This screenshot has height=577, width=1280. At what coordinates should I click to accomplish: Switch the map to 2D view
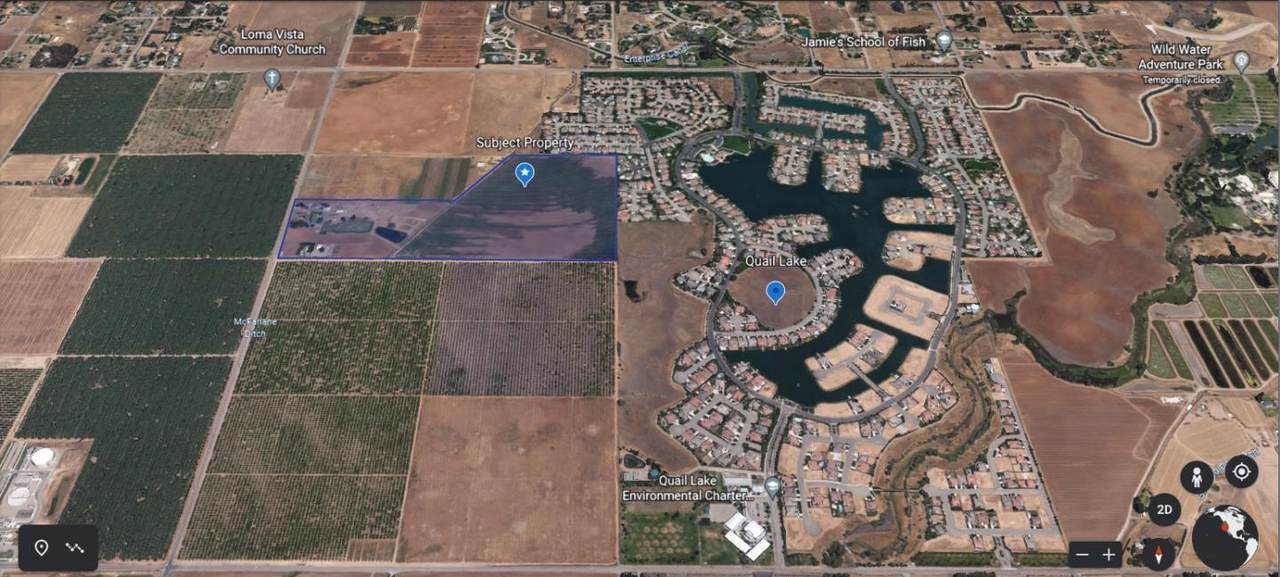1164,509
